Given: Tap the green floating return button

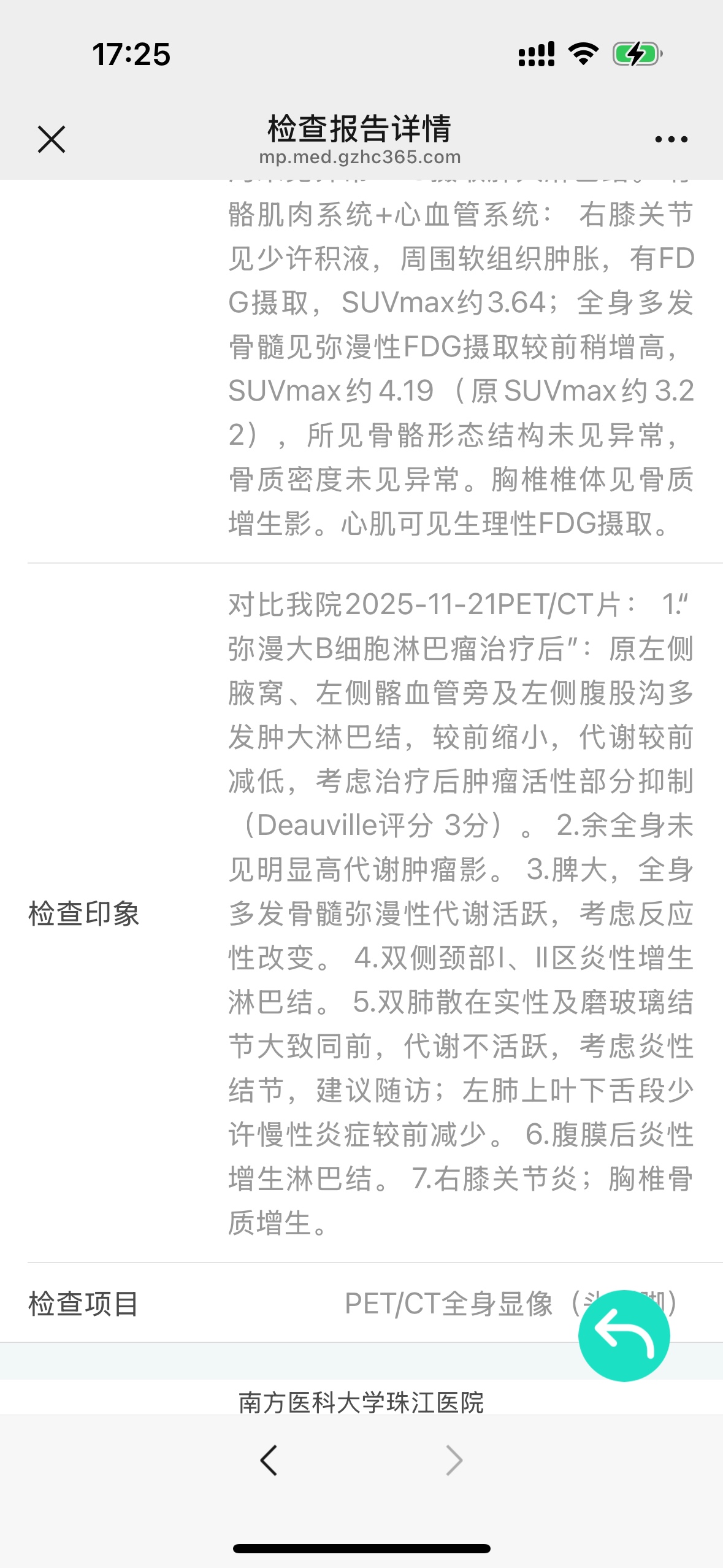Looking at the screenshot, I should [624, 1335].
